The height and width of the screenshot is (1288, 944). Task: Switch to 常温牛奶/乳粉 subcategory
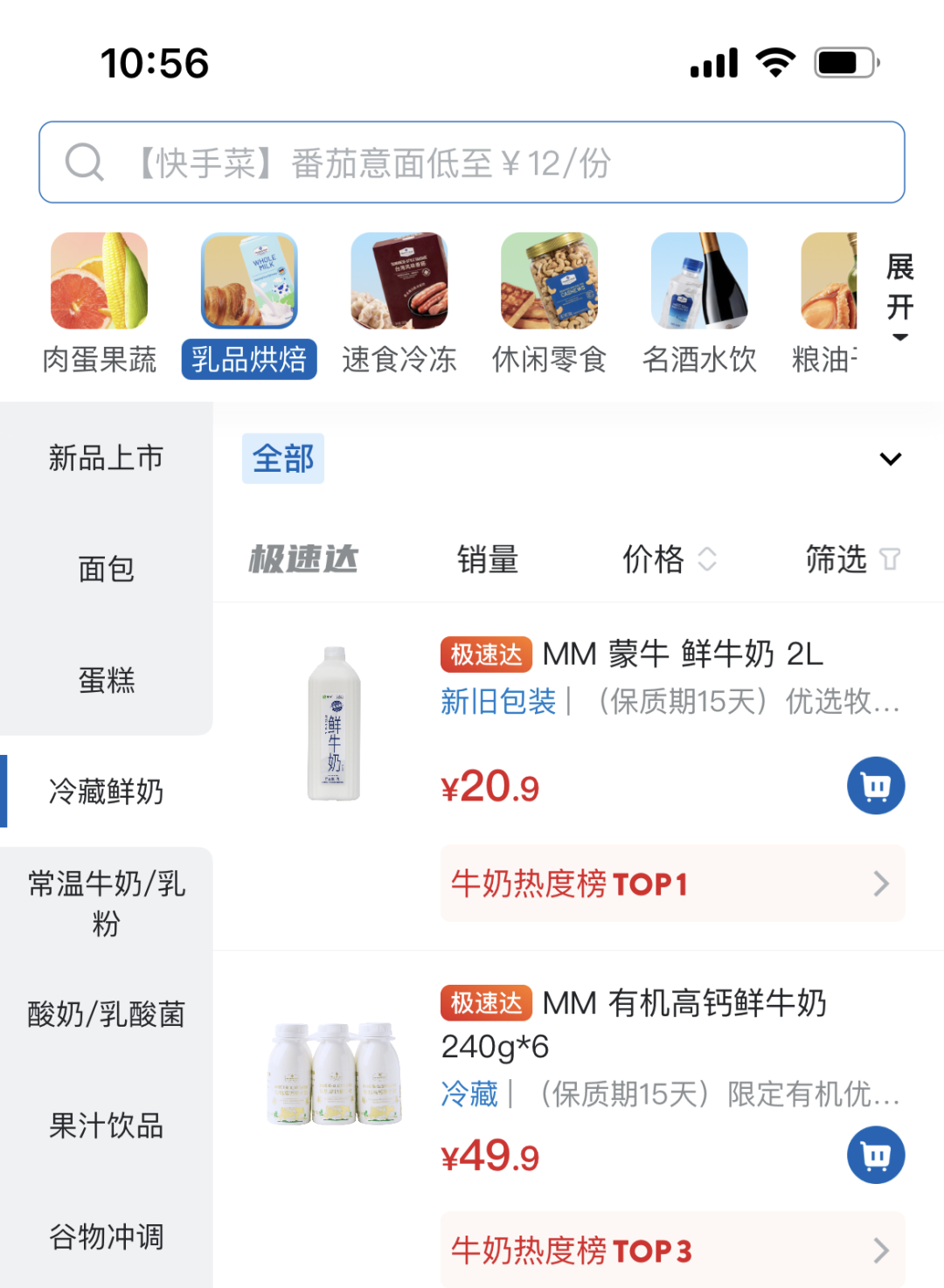106,903
